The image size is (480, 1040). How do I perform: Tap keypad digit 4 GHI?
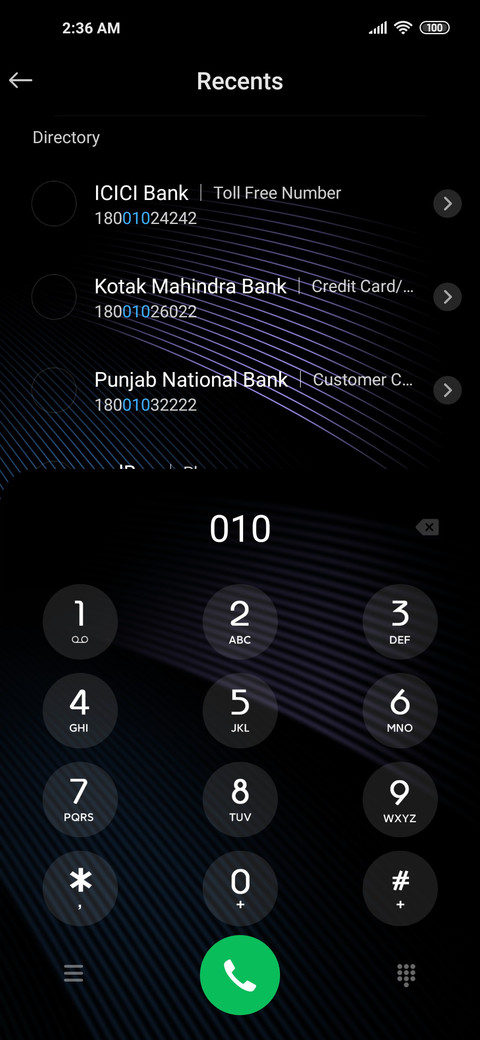coord(80,710)
